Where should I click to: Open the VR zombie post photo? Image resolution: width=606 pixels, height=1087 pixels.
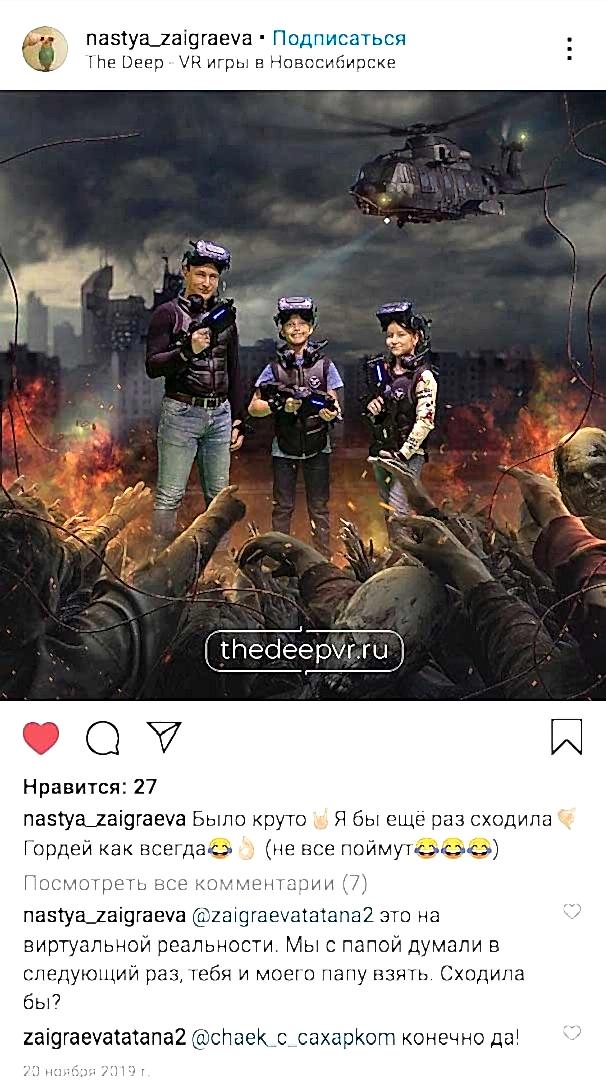303,395
